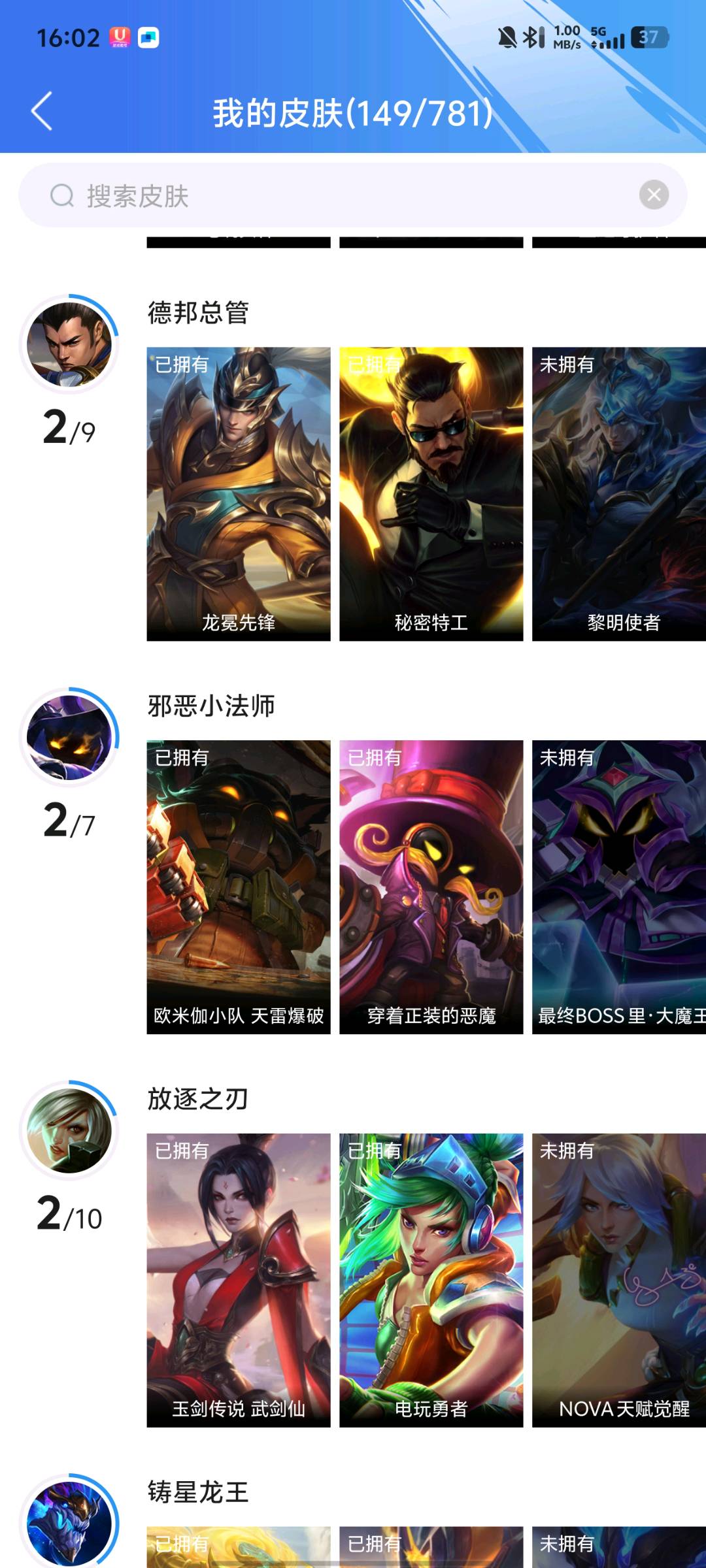The height and width of the screenshot is (1568, 706).
Task: Go back using the top-left arrow
Action: coord(42,111)
